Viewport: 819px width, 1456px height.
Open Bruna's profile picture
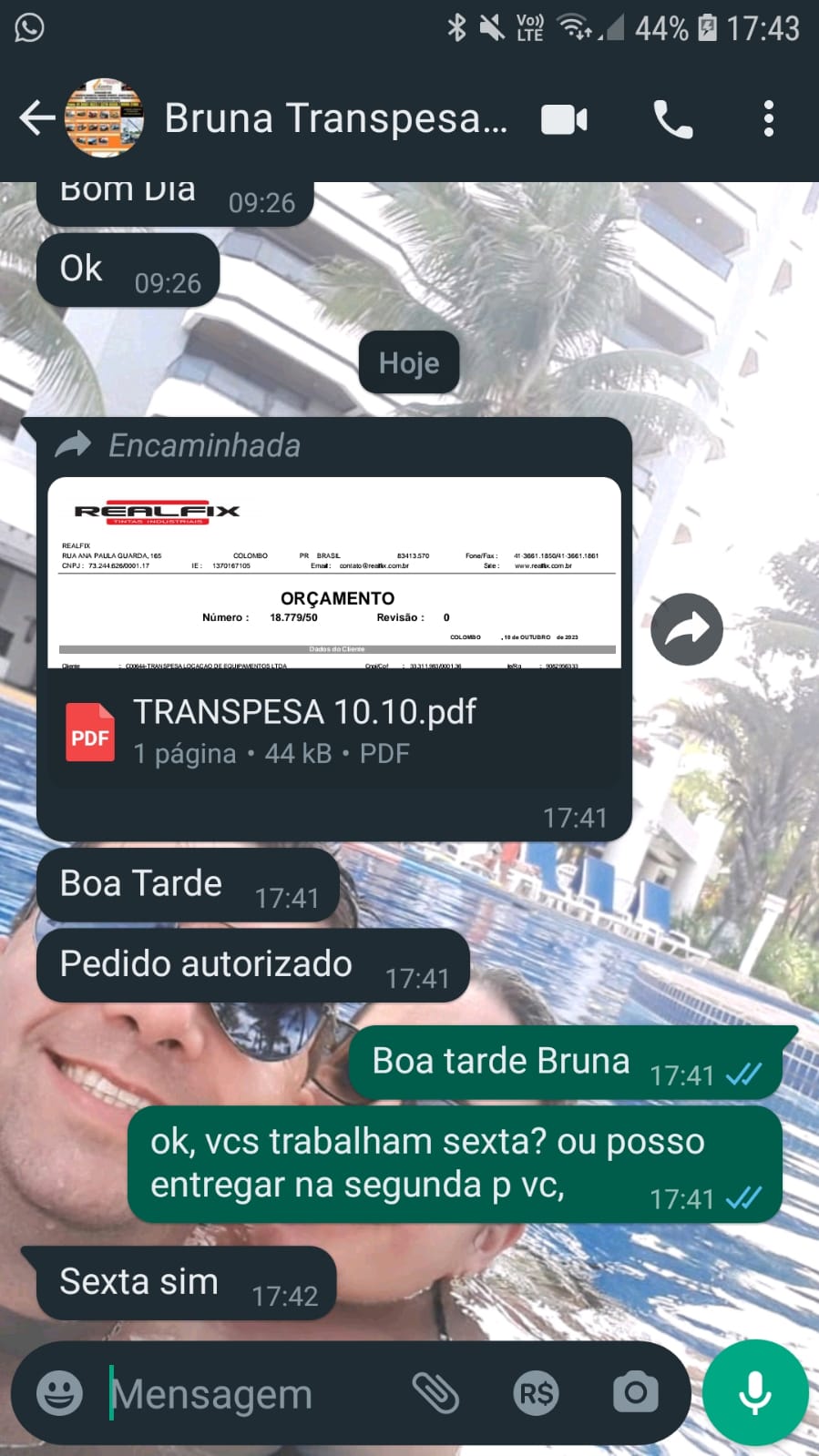104,118
